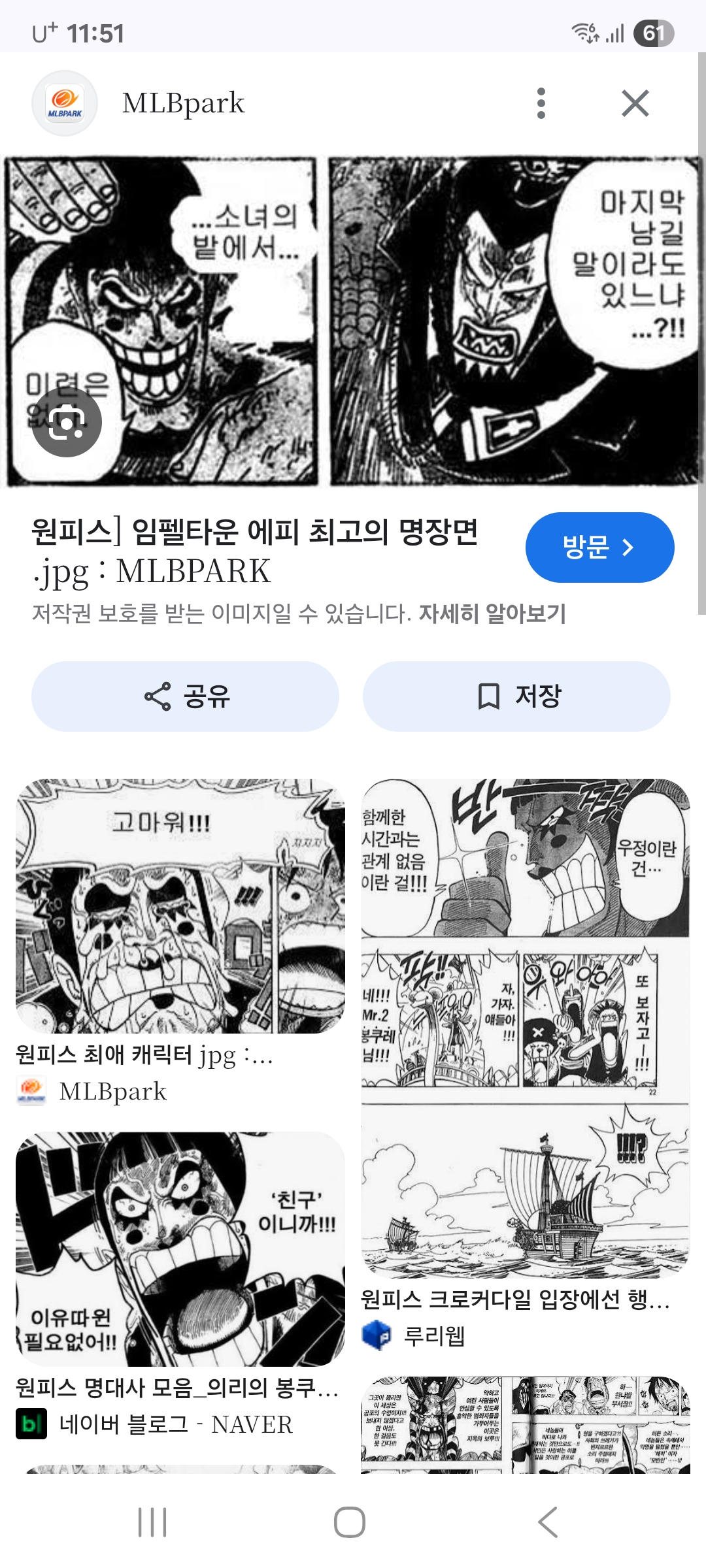Open the 자세히 알아보기 copyright link

[x=492, y=613]
